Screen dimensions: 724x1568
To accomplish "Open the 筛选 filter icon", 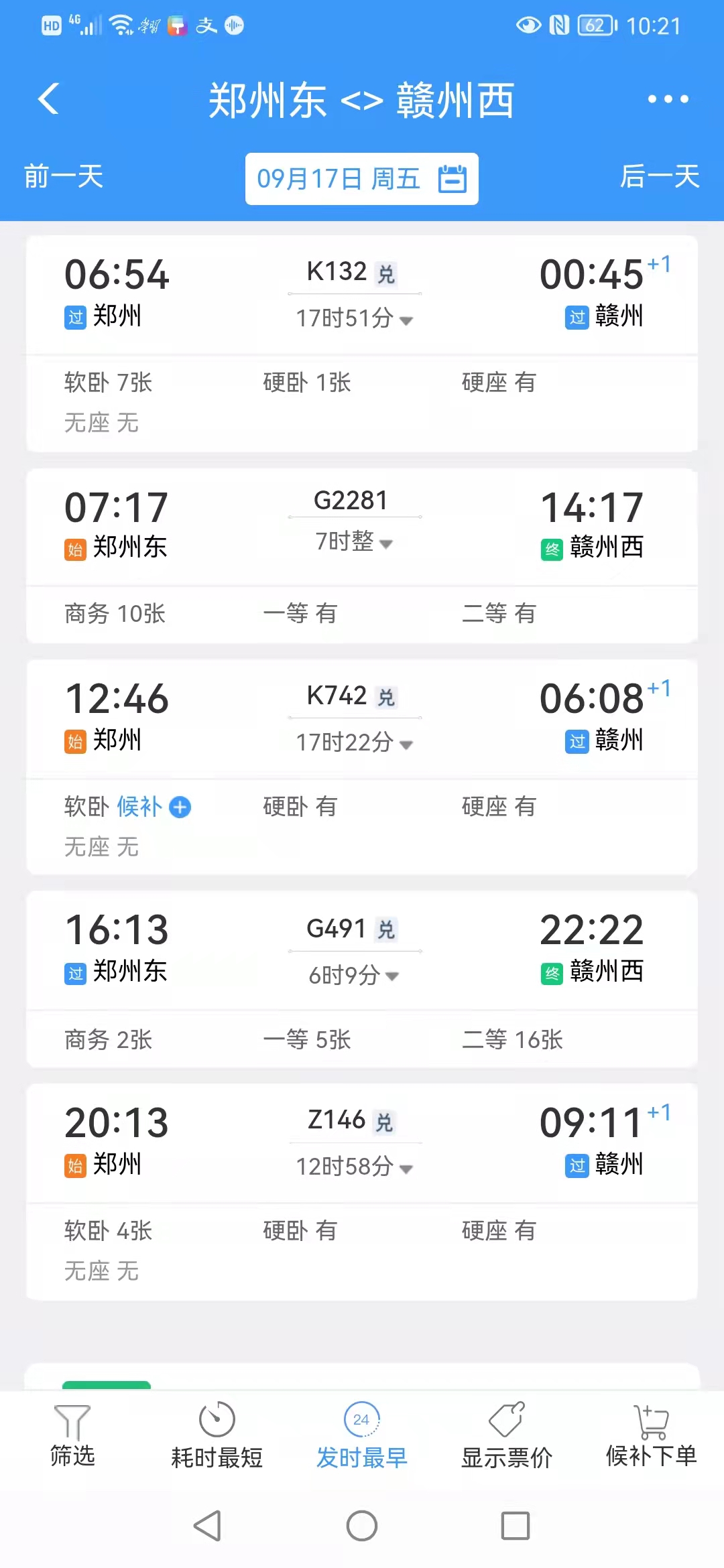I will click(74, 1421).
